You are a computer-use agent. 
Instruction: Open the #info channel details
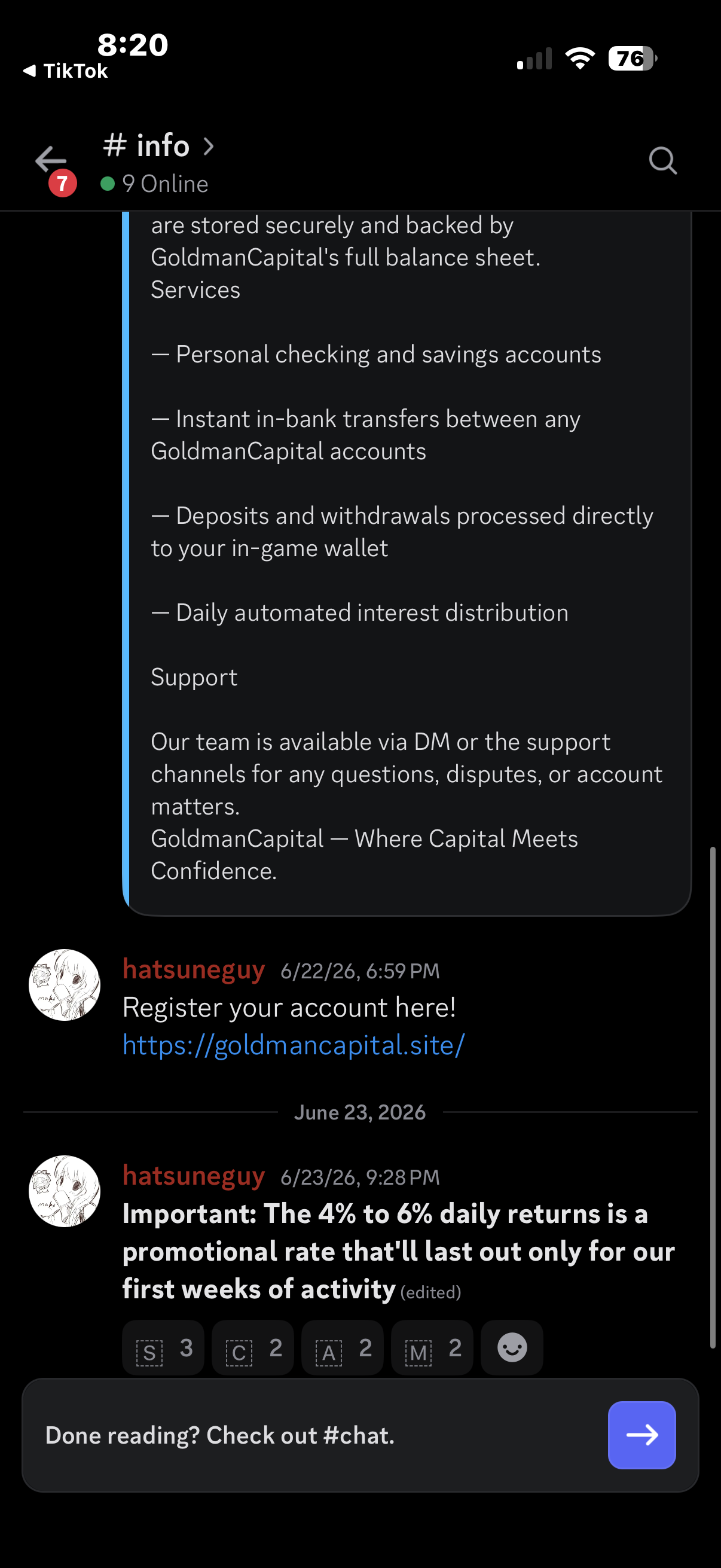[x=158, y=146]
